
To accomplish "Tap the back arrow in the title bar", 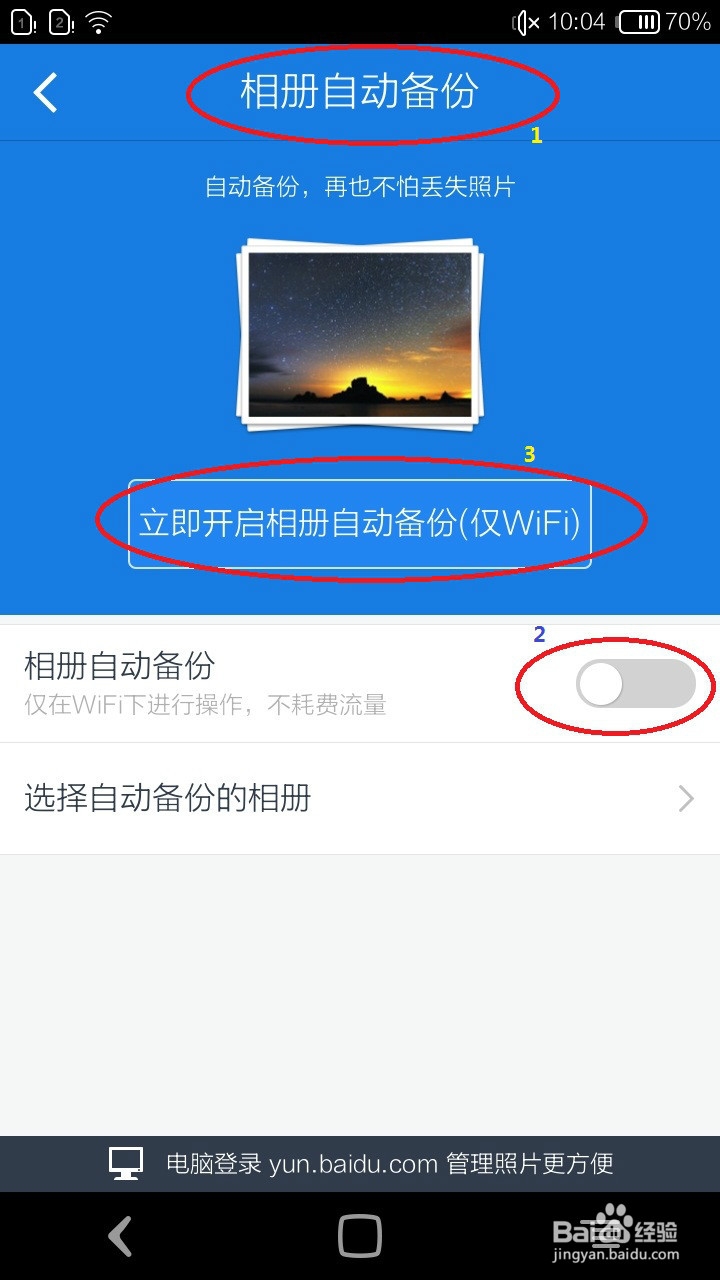I will 45,92.
